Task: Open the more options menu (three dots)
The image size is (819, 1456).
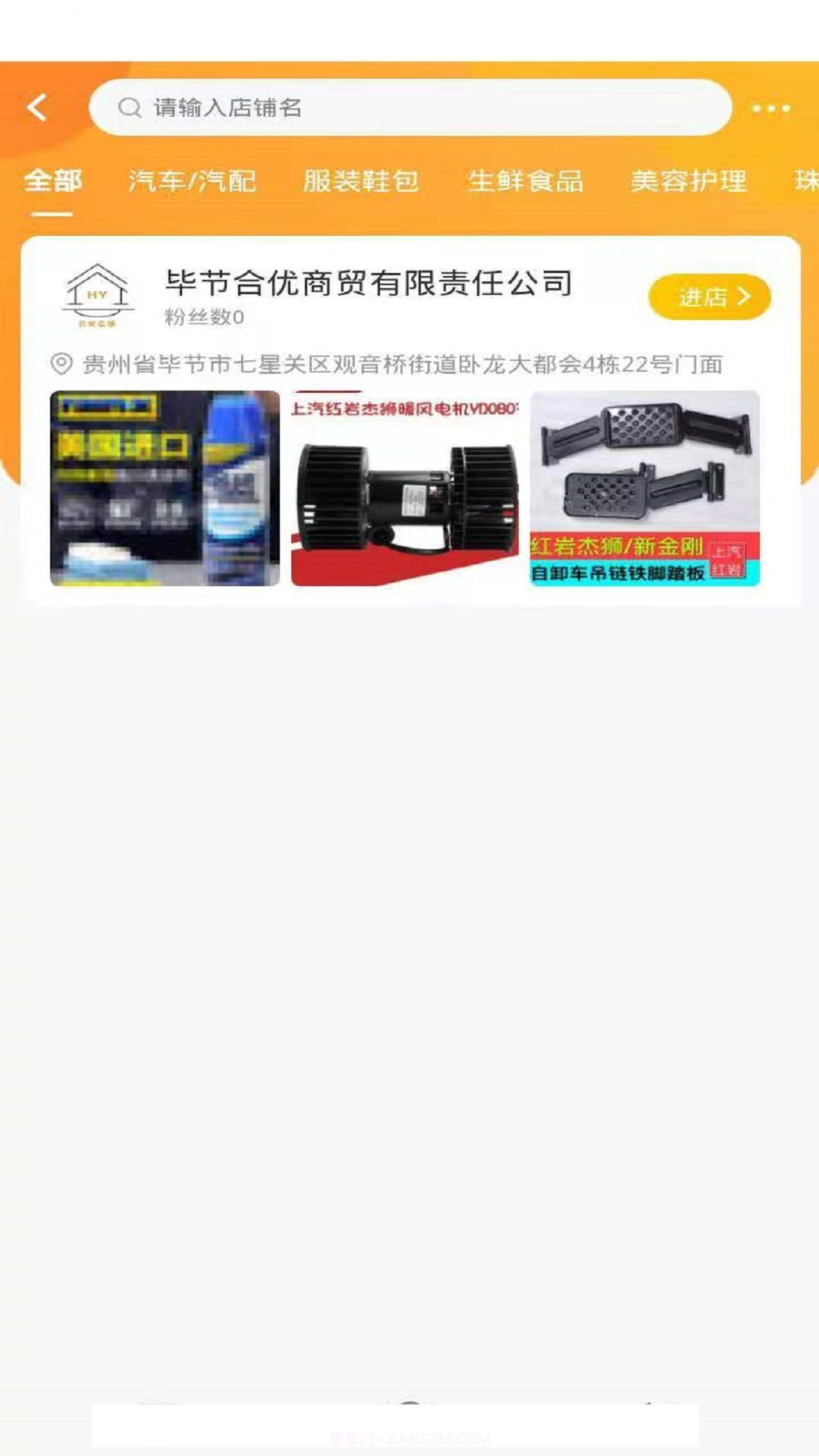Action: coord(769,107)
